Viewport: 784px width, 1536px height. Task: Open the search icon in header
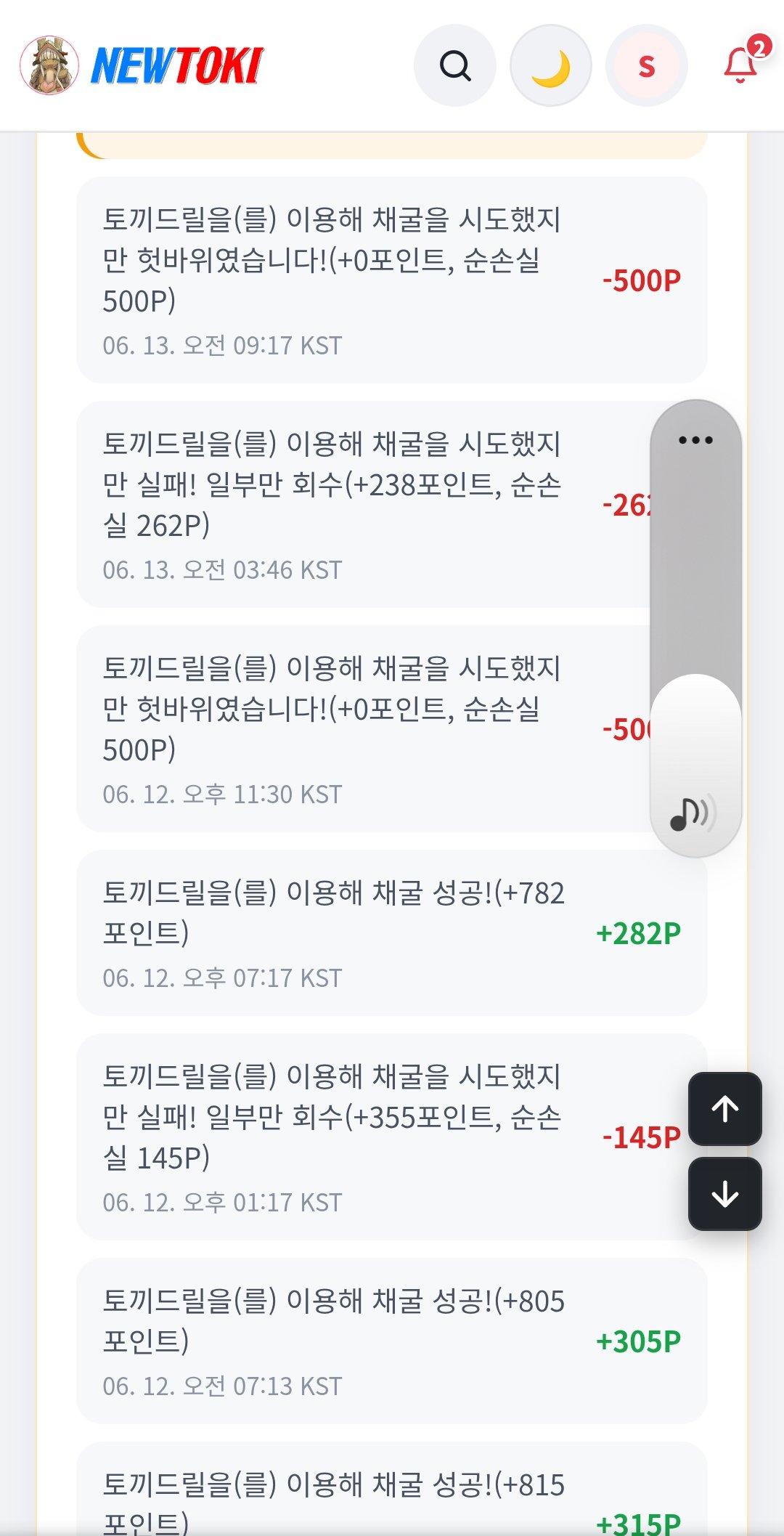pyautogui.click(x=455, y=65)
